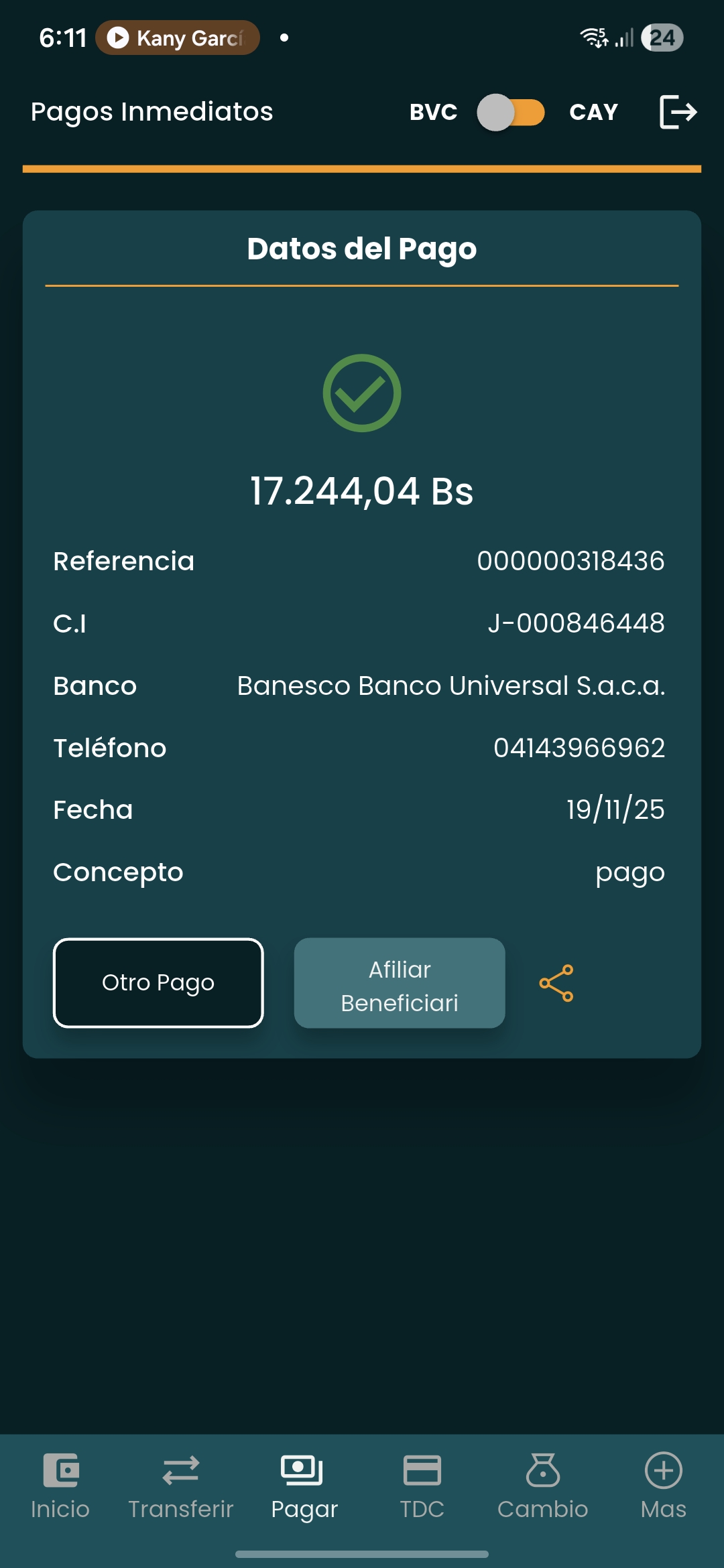The width and height of the screenshot is (724, 1568).
Task: Toggle the BVC / CAY account switch
Action: click(510, 112)
